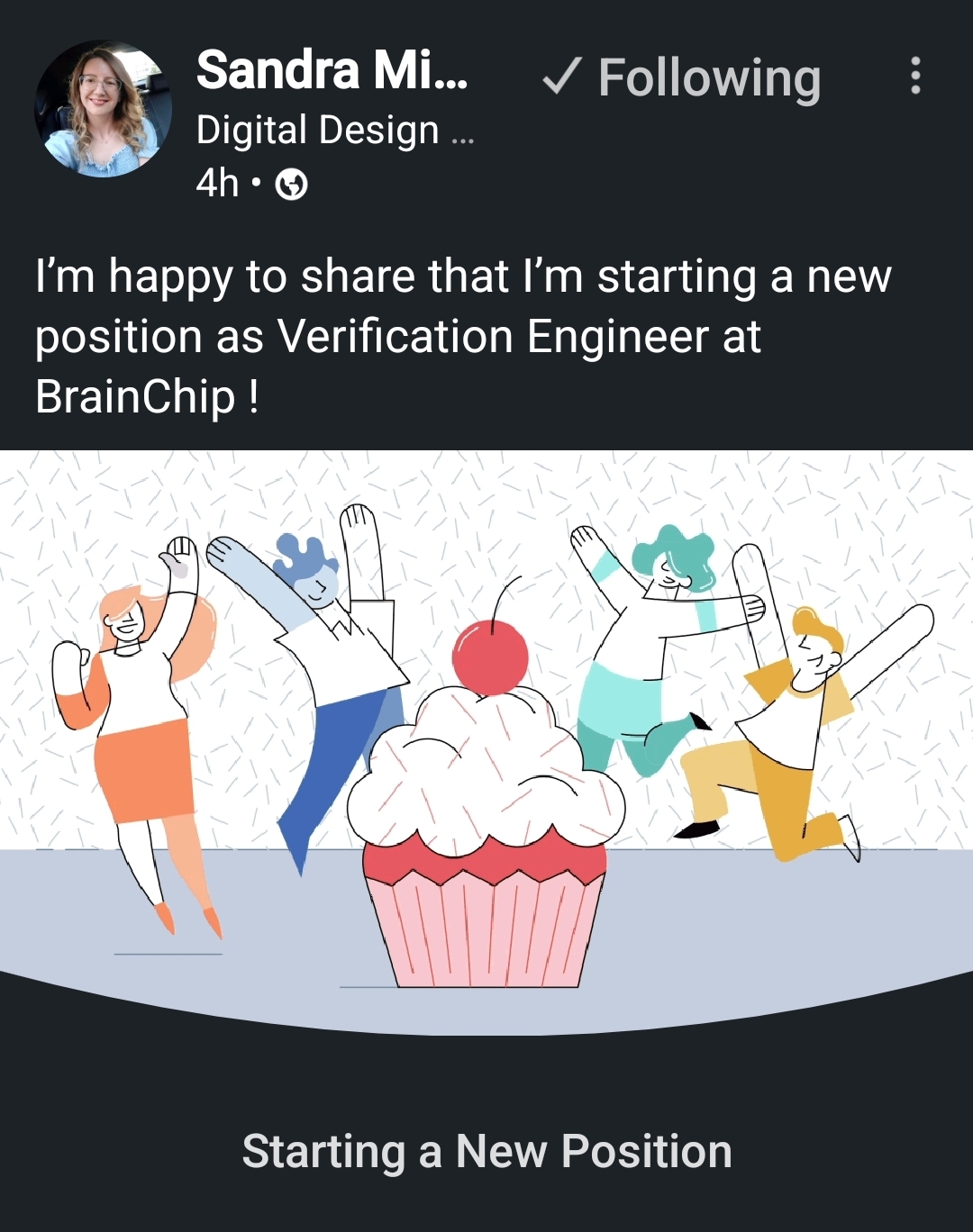
Task: Open Sandra Mi... profile name
Action: 332,70
